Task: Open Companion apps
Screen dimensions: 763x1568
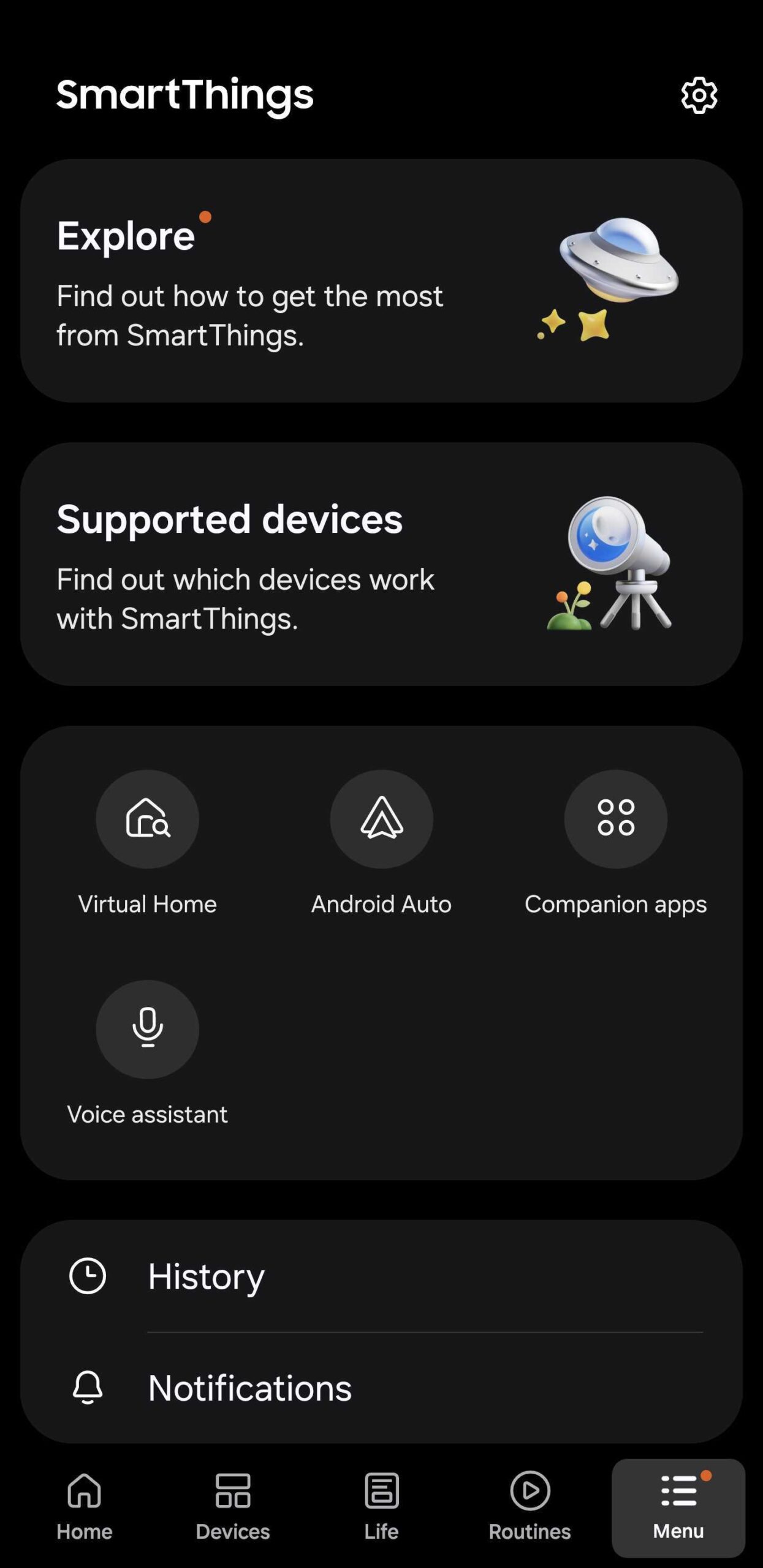Action: (x=615, y=819)
